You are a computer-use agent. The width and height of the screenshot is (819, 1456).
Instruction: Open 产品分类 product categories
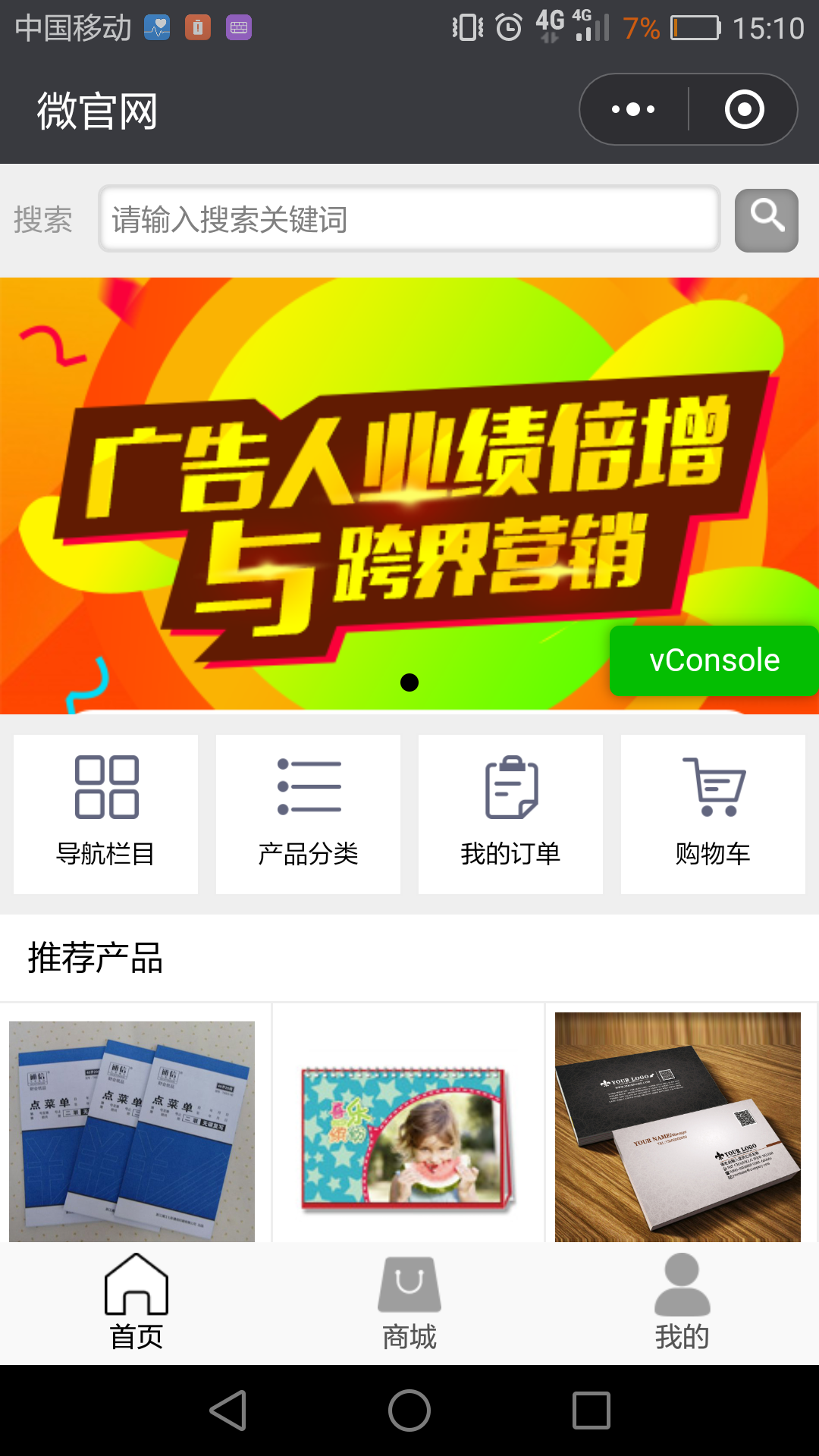point(308,814)
